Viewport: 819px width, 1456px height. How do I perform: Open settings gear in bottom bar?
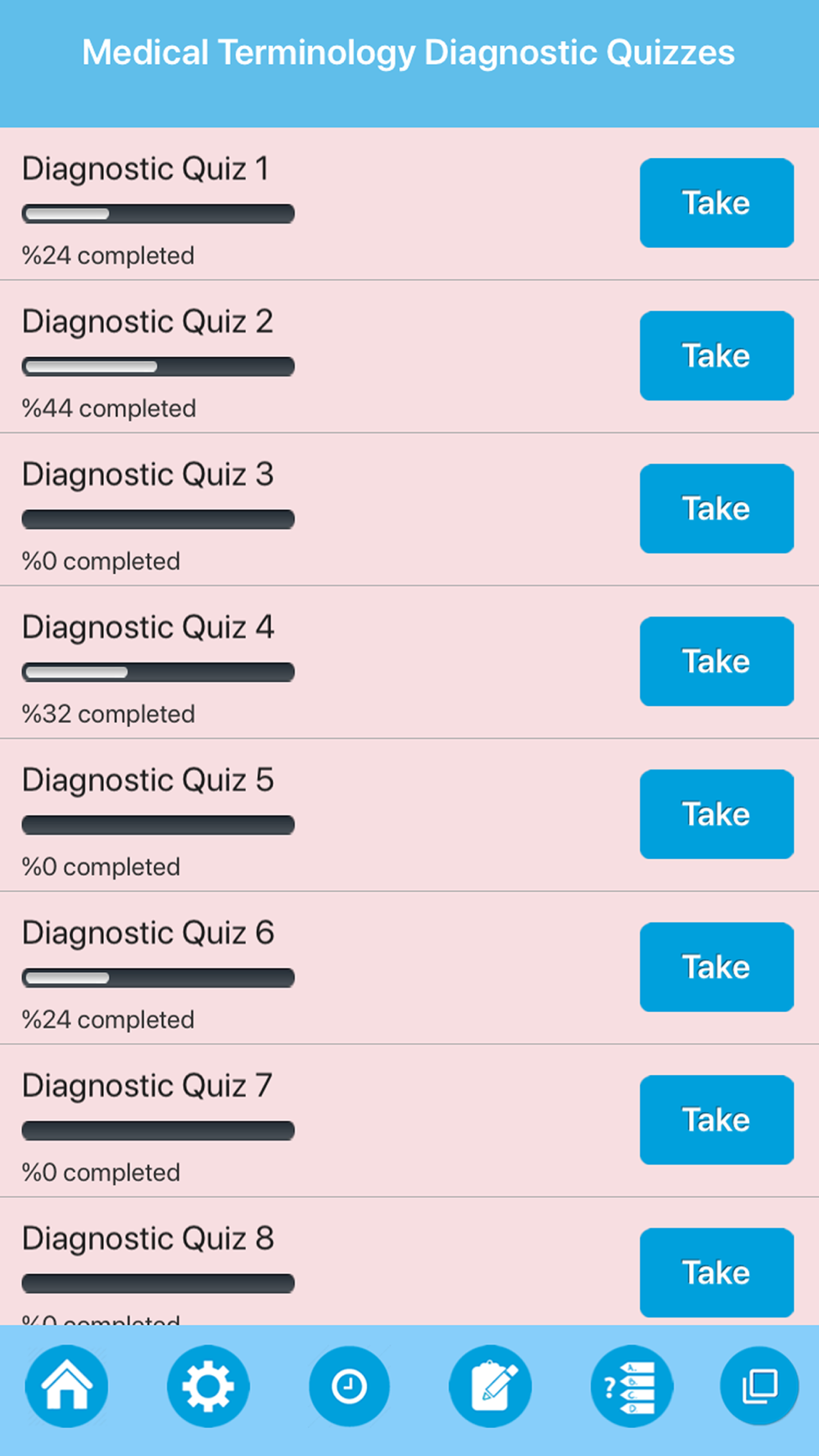tap(208, 1386)
